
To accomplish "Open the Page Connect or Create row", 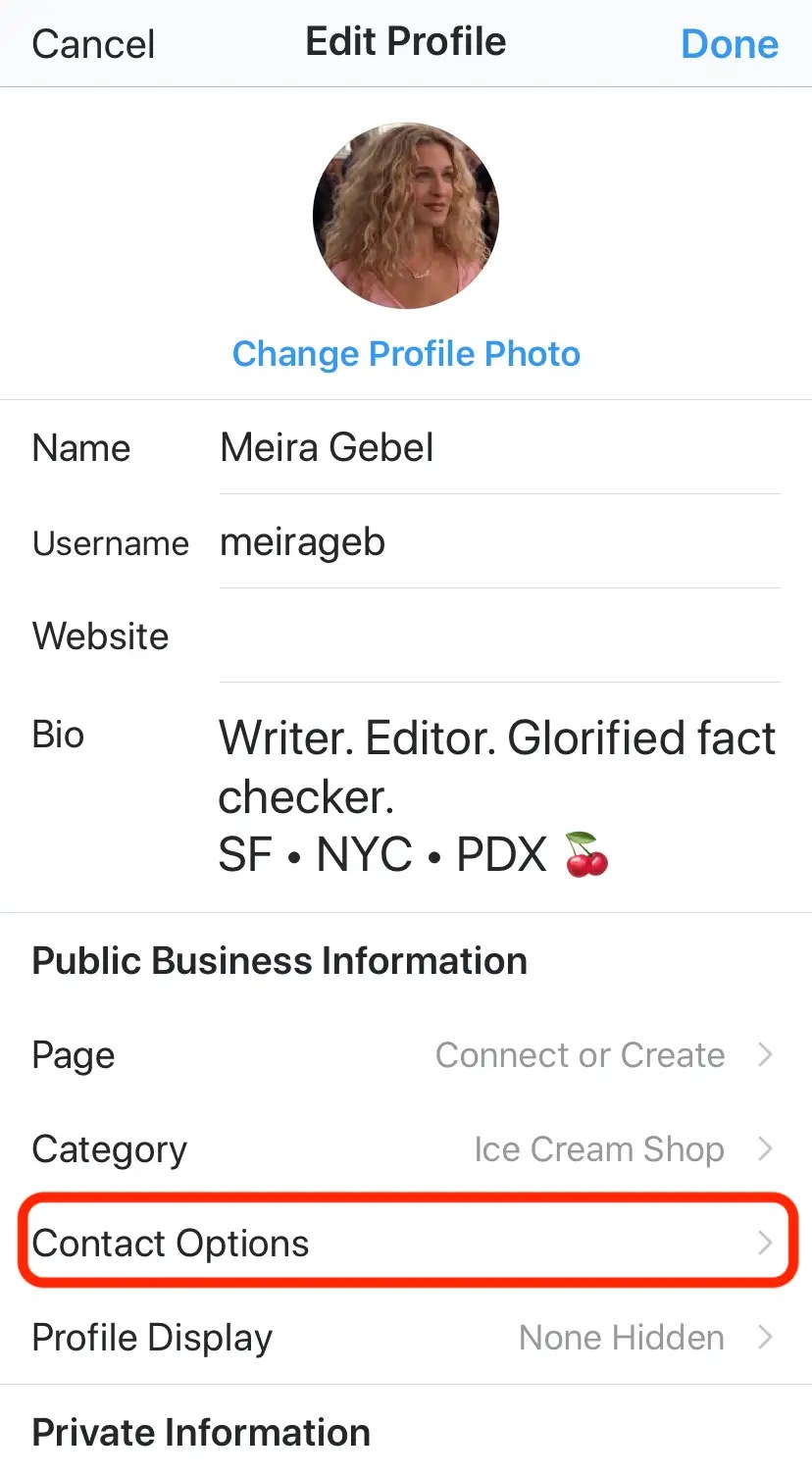I will [x=406, y=1055].
